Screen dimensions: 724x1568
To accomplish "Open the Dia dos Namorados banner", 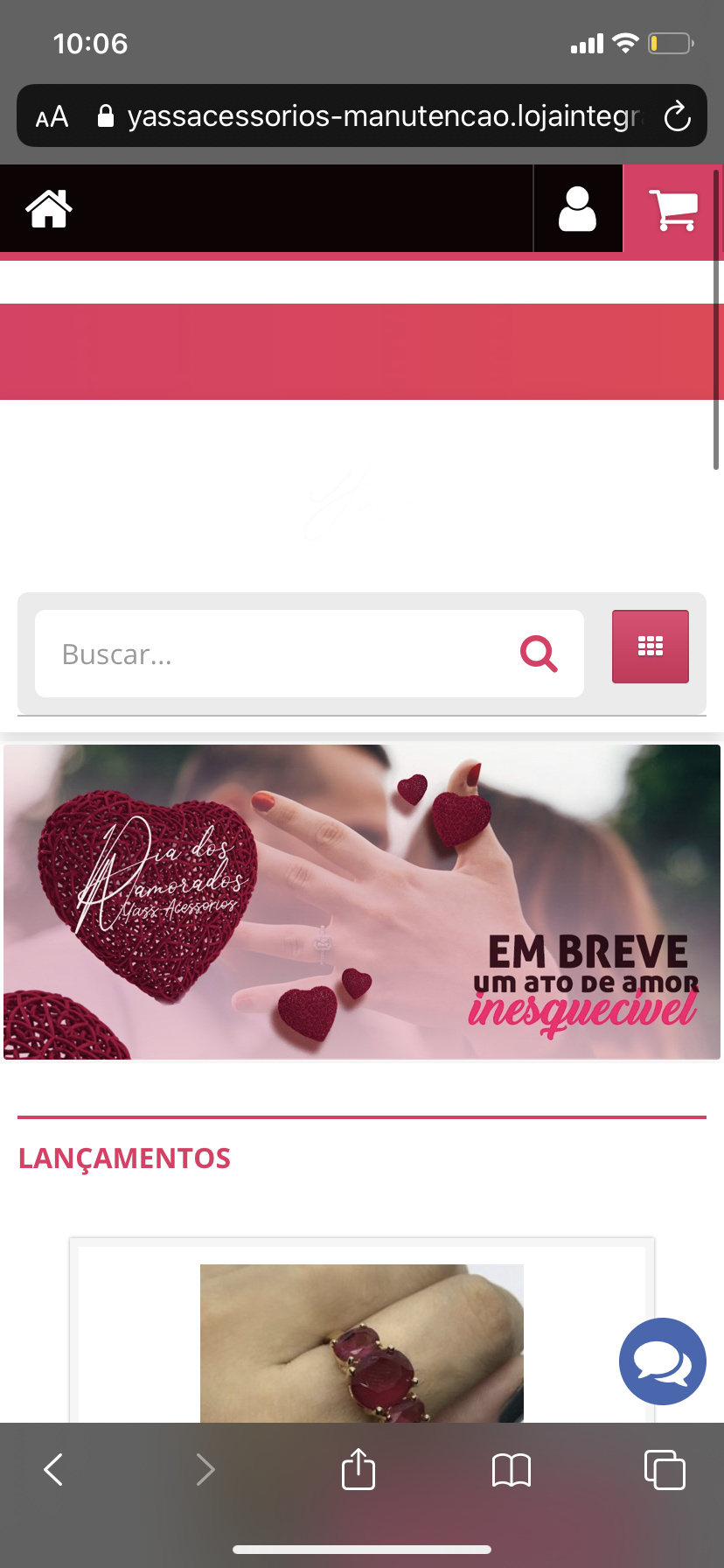I will pos(362,901).
